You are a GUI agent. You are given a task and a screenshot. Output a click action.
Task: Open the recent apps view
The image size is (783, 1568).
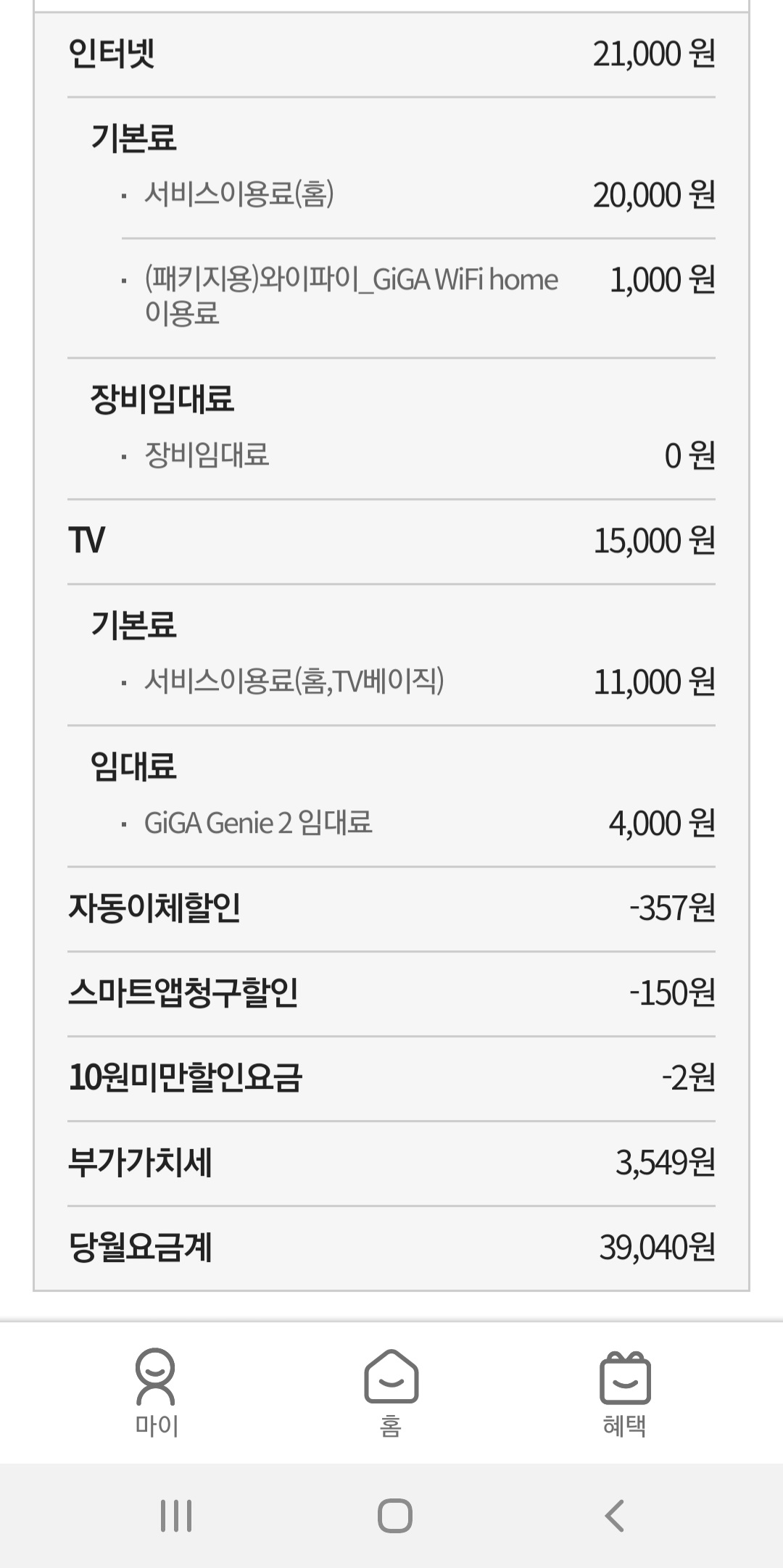(x=176, y=1516)
